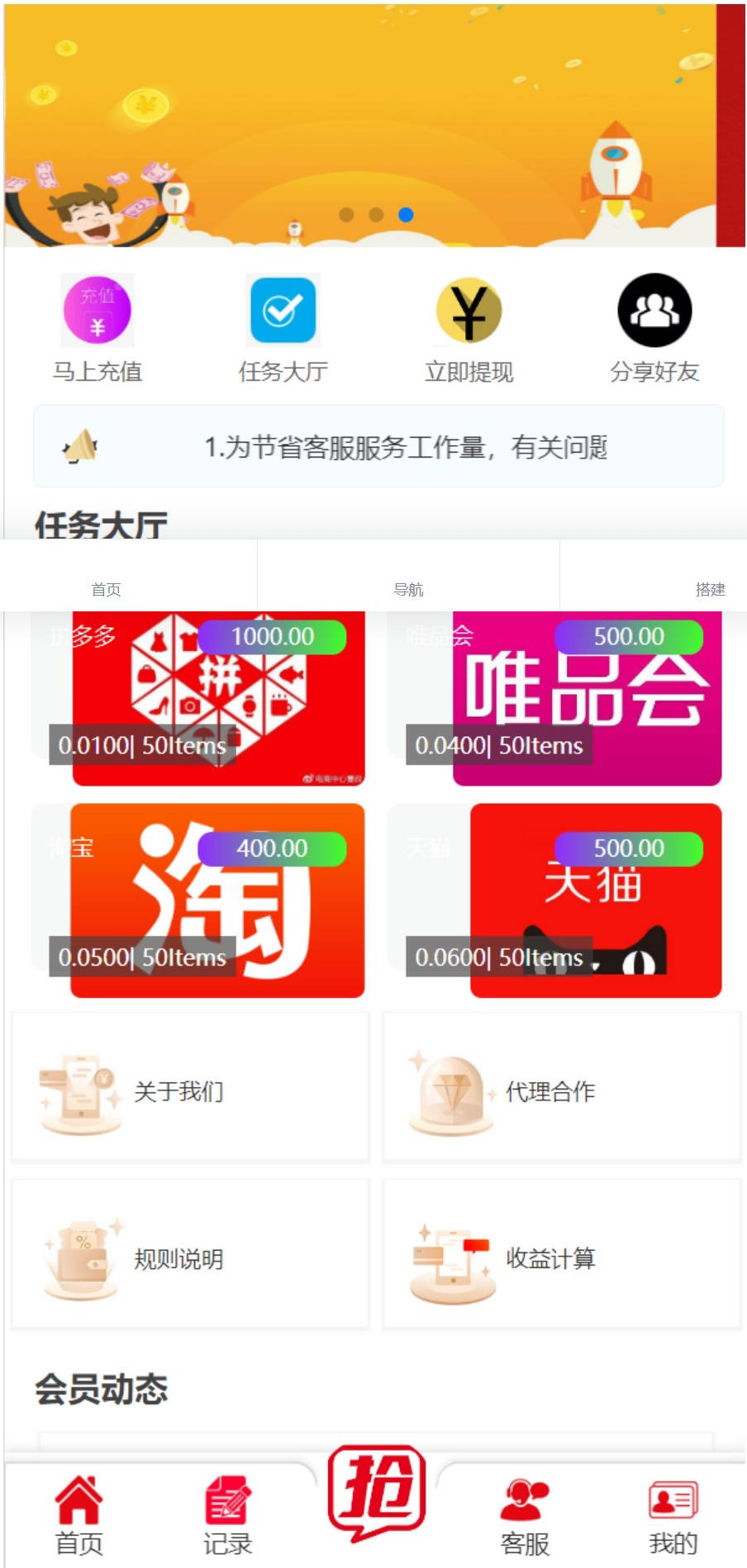
Task: Tap the center 抢 grab button
Action: point(377,1492)
